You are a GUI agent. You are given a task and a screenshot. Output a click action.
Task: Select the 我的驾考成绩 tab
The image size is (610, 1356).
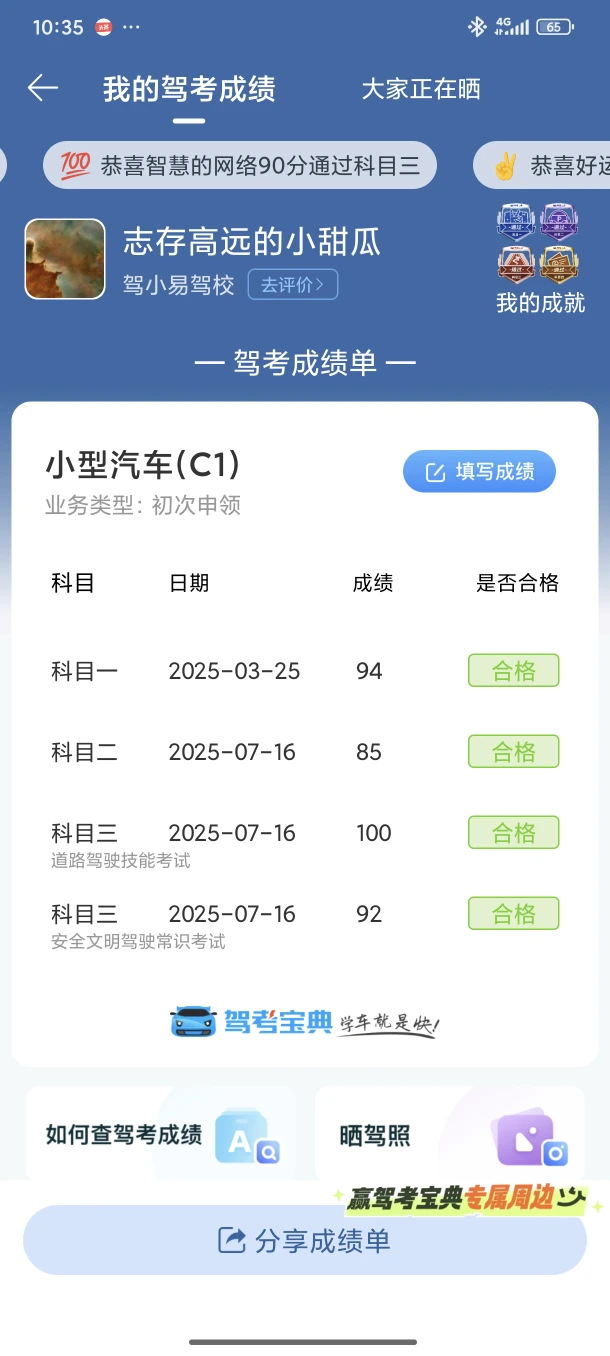pyautogui.click(x=189, y=89)
